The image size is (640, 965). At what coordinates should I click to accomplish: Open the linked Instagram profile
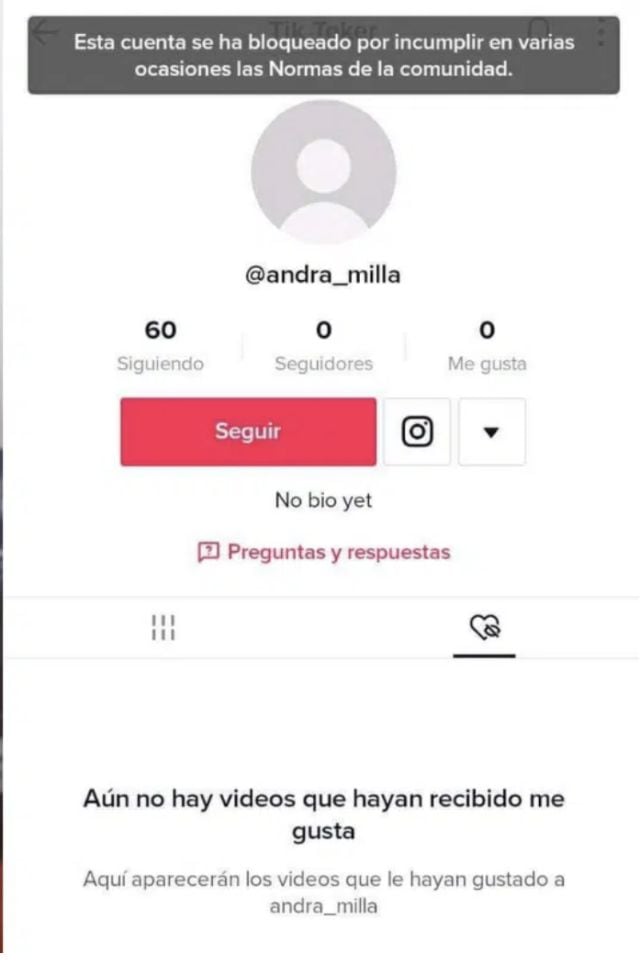417,432
